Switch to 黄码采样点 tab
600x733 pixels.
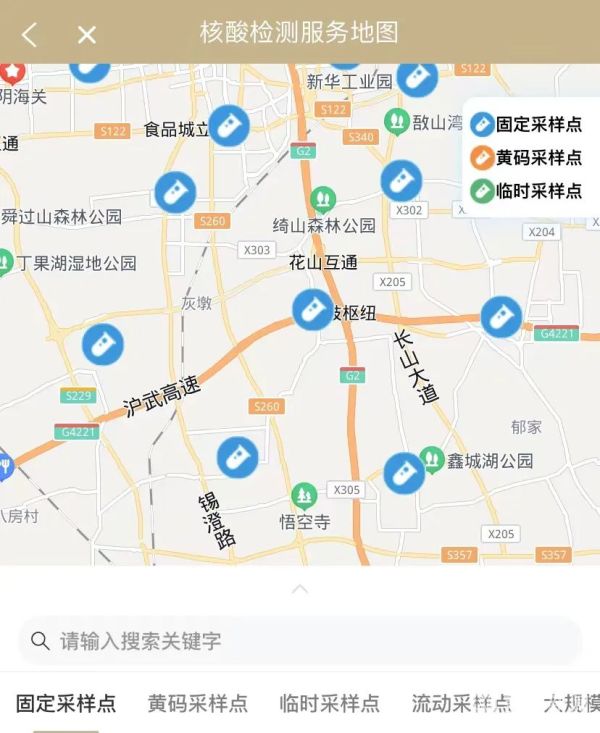tap(198, 703)
